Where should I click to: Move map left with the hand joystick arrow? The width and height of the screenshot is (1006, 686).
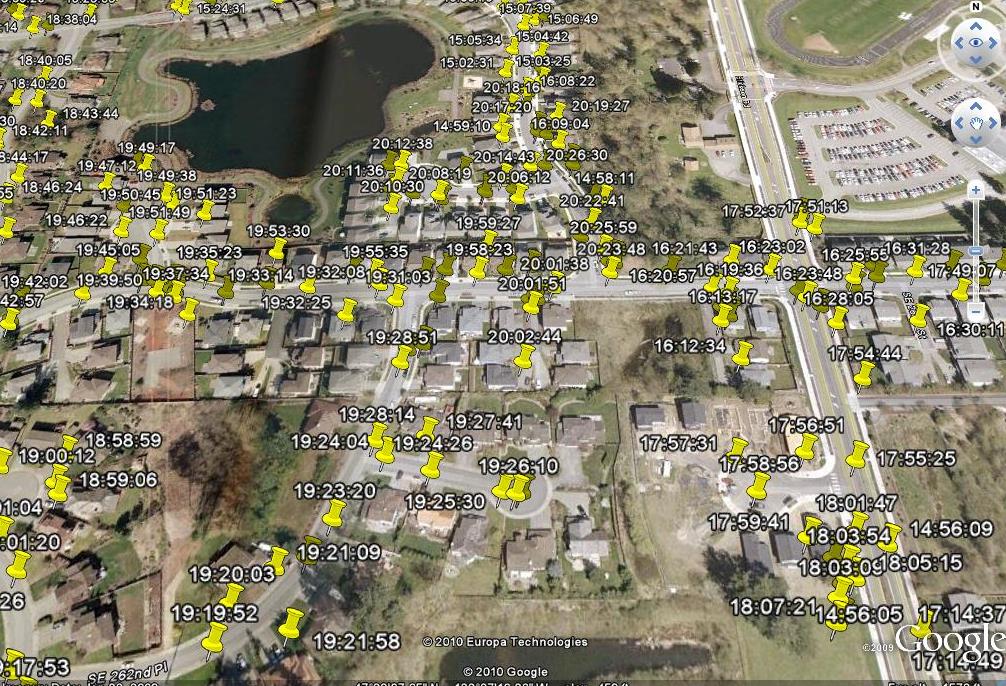coord(959,122)
